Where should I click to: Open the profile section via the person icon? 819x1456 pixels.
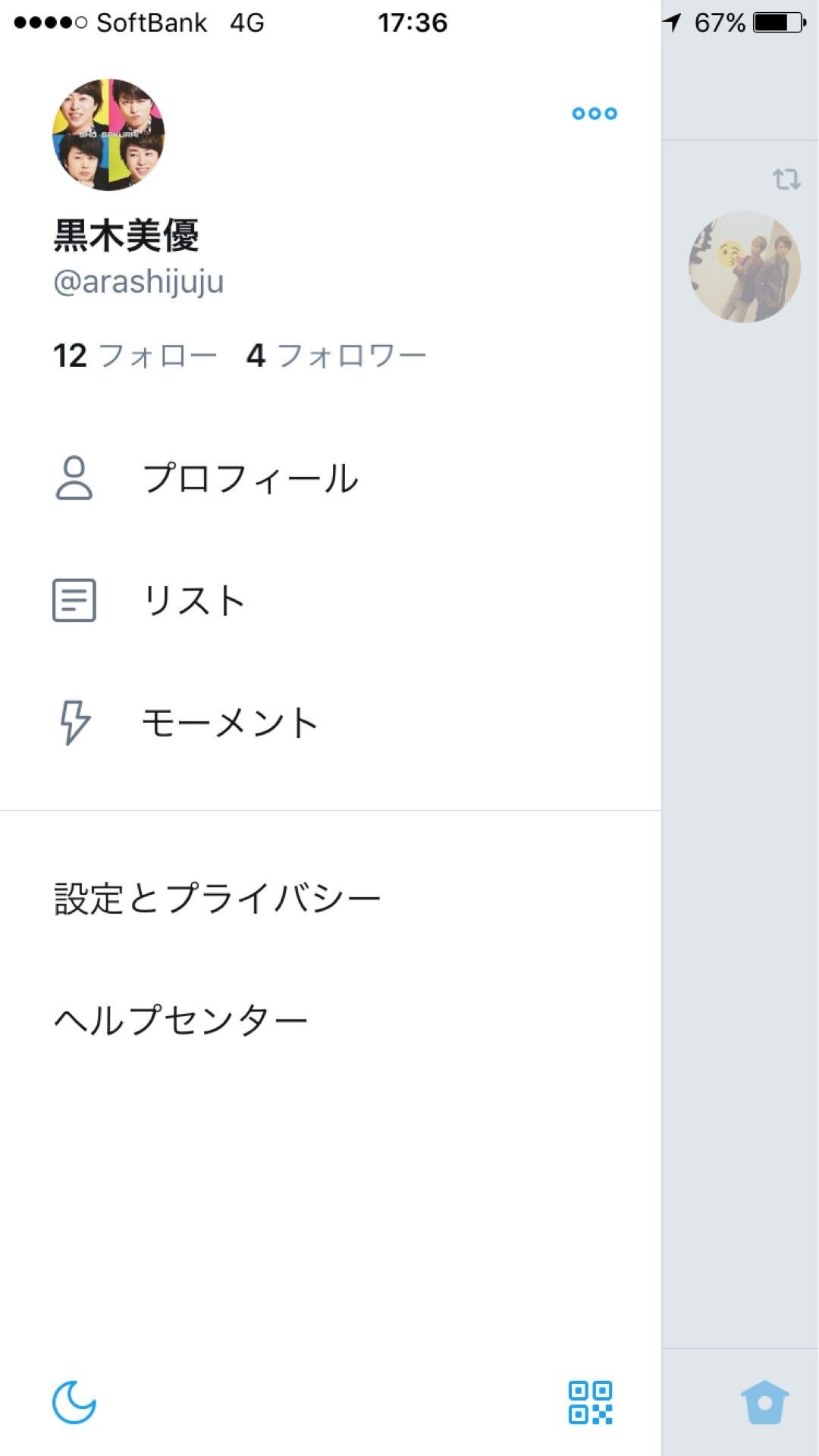click(74, 478)
